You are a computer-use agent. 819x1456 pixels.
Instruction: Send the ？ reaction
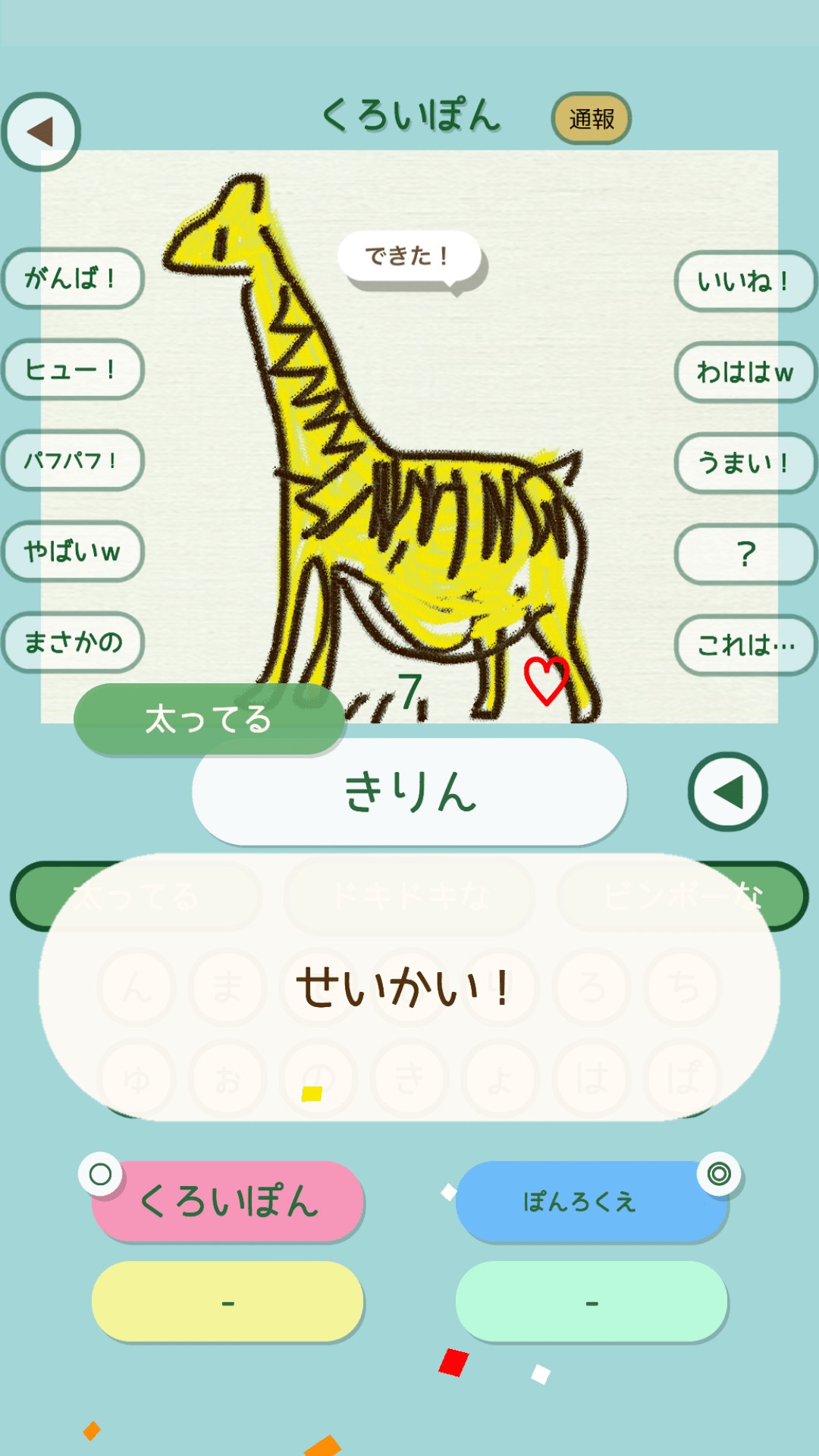pyautogui.click(x=745, y=554)
